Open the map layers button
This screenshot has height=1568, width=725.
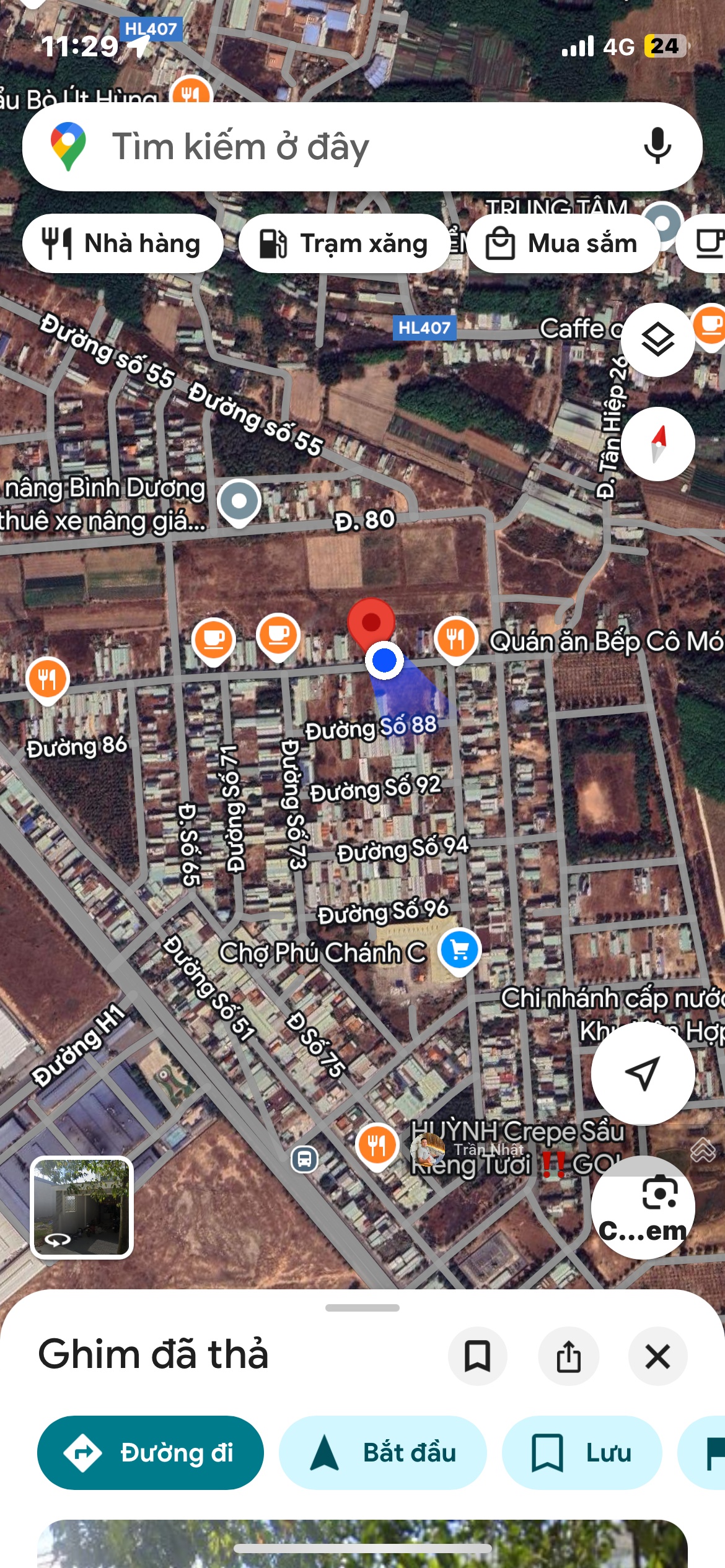point(657,339)
